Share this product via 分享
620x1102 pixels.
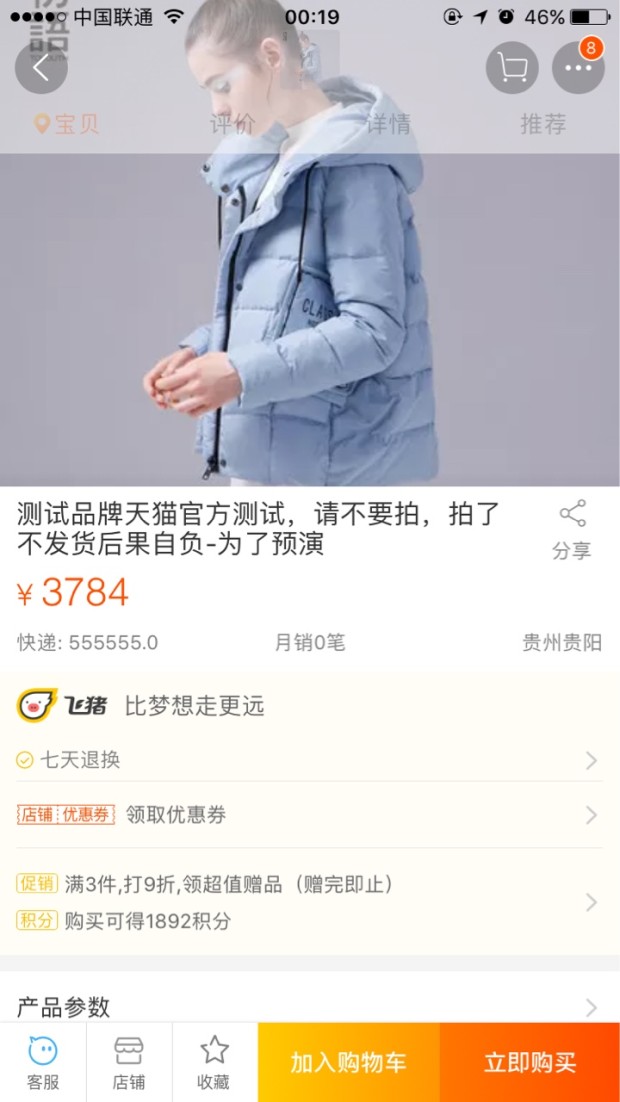click(572, 530)
